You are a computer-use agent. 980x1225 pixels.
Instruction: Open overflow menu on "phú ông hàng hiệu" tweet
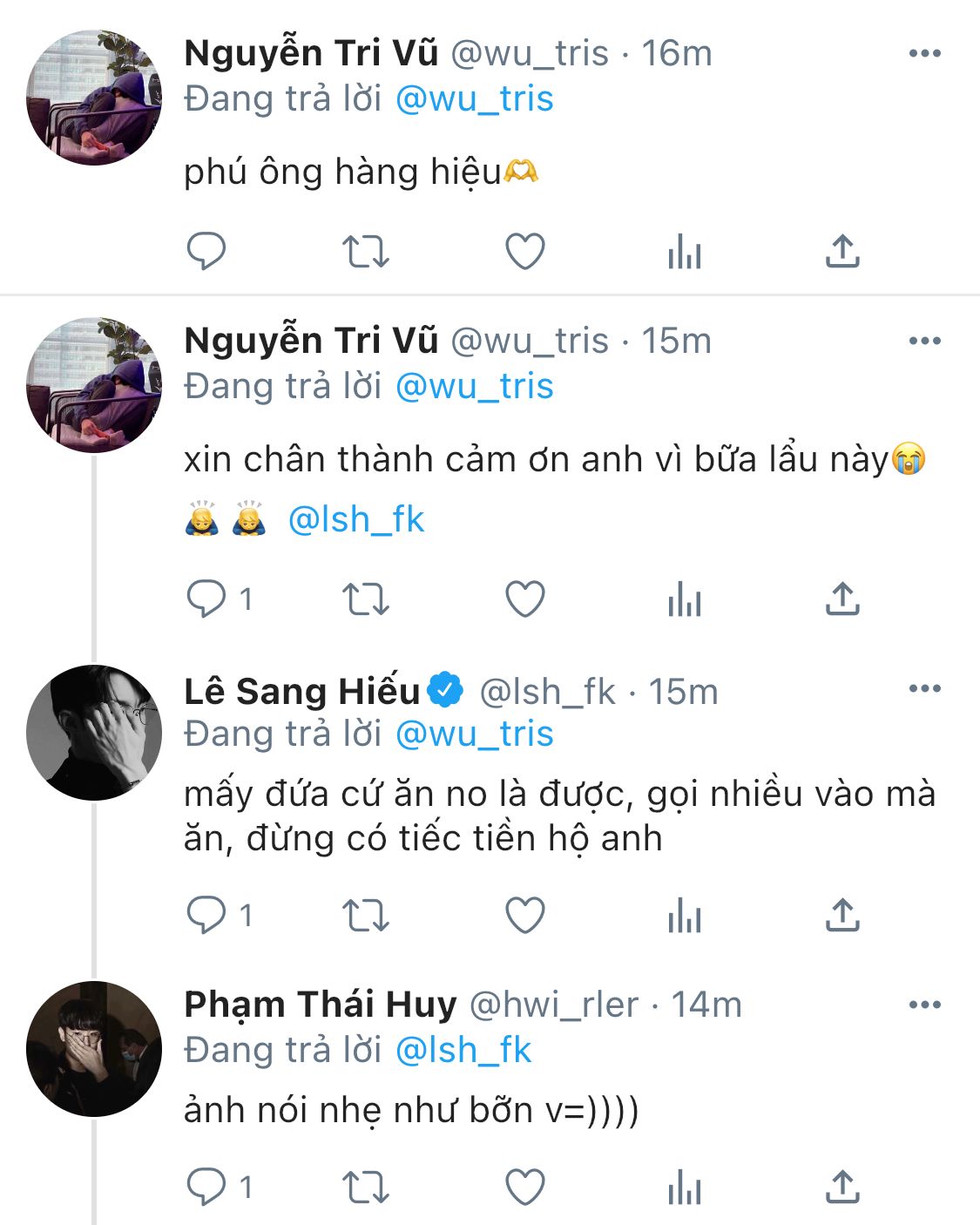click(924, 53)
